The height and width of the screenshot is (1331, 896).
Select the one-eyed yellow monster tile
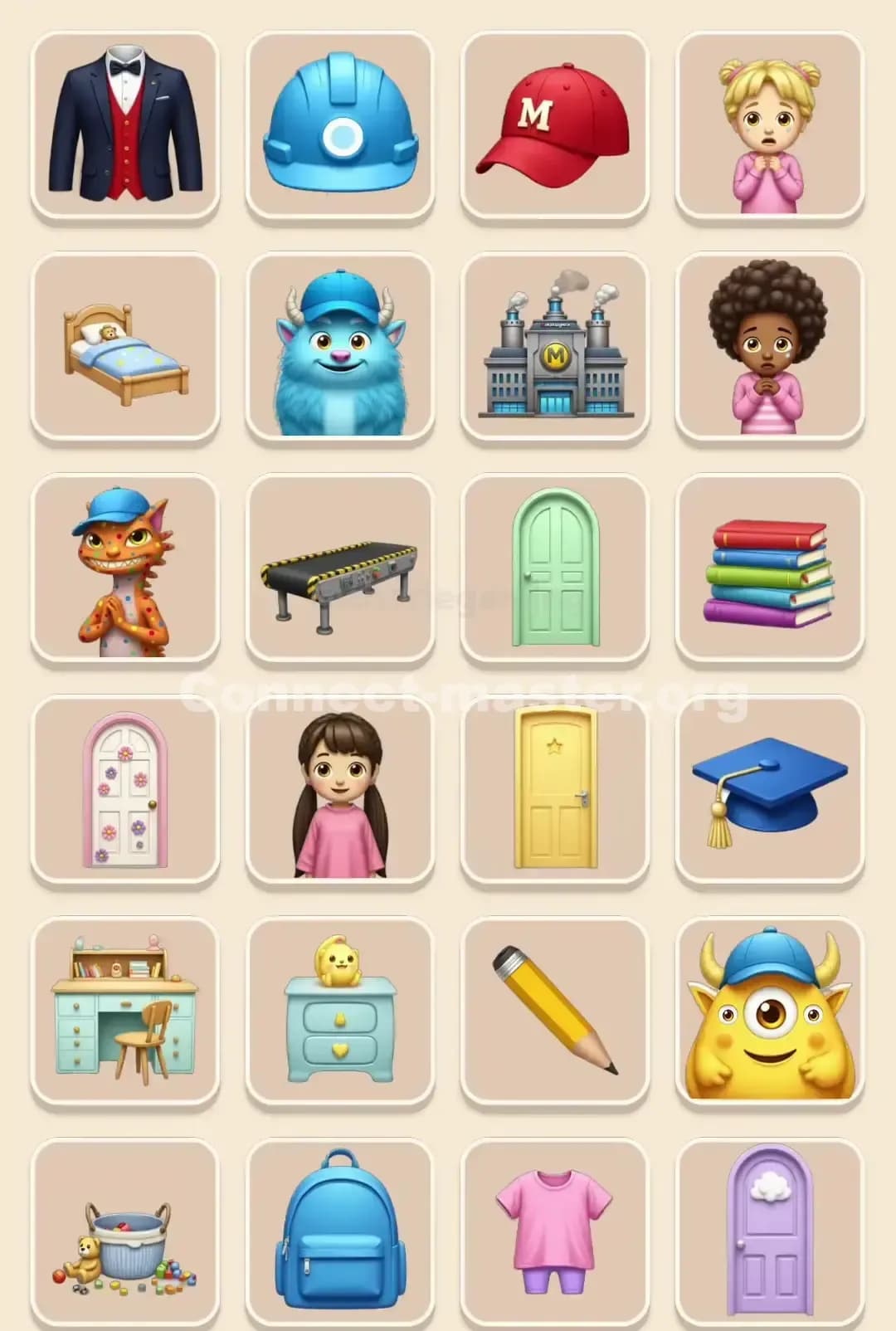[770, 1012]
